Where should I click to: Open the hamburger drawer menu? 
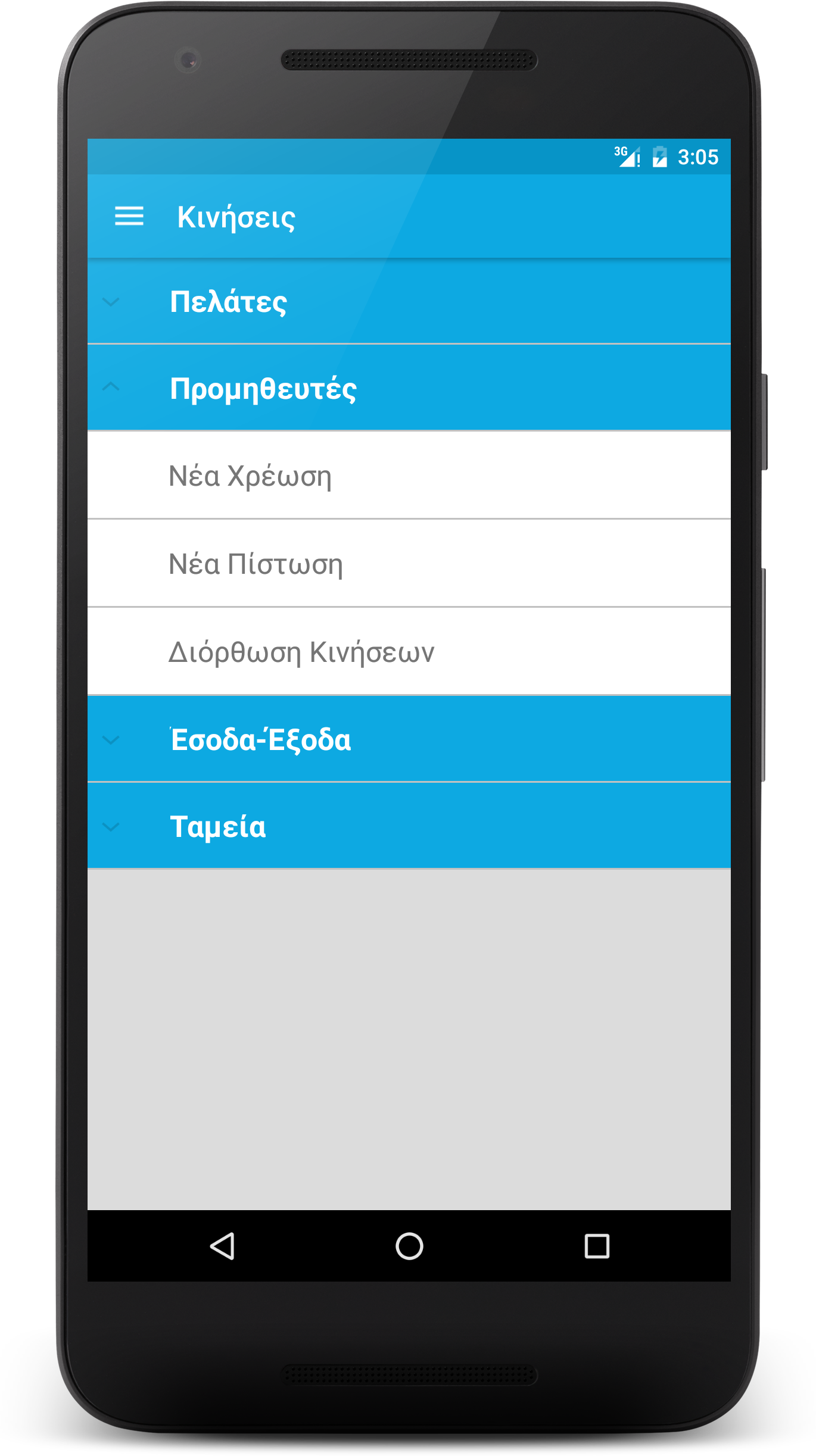pyautogui.click(x=129, y=216)
